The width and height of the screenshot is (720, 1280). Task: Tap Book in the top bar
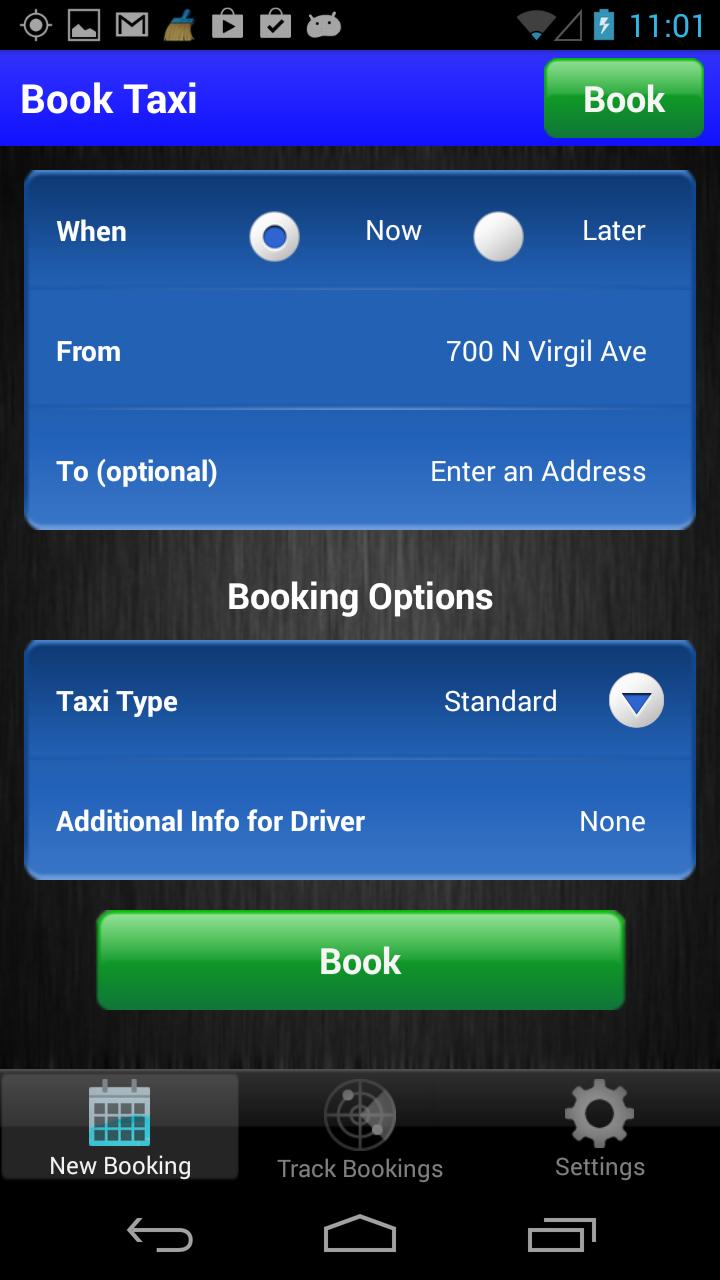pyautogui.click(x=623, y=98)
